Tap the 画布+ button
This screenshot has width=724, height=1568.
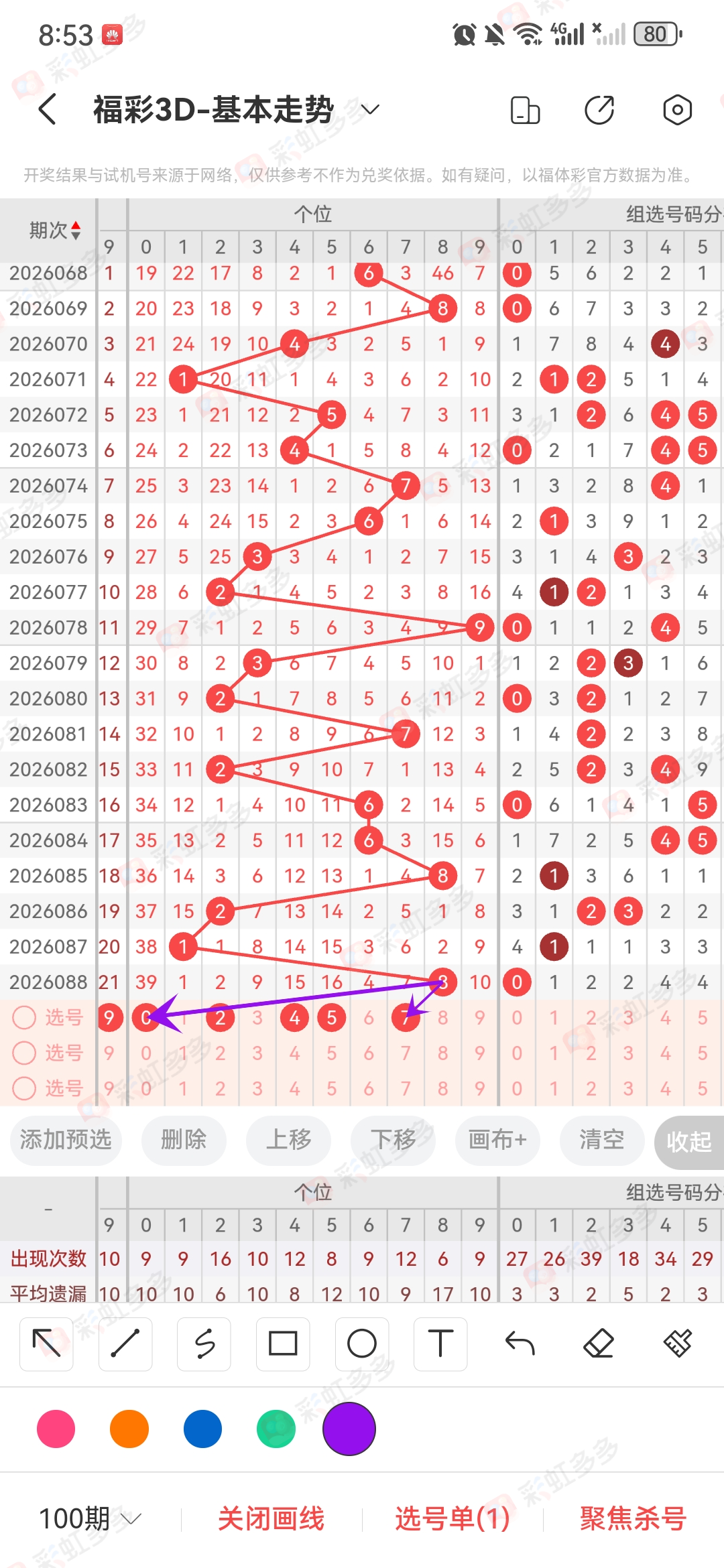497,1140
